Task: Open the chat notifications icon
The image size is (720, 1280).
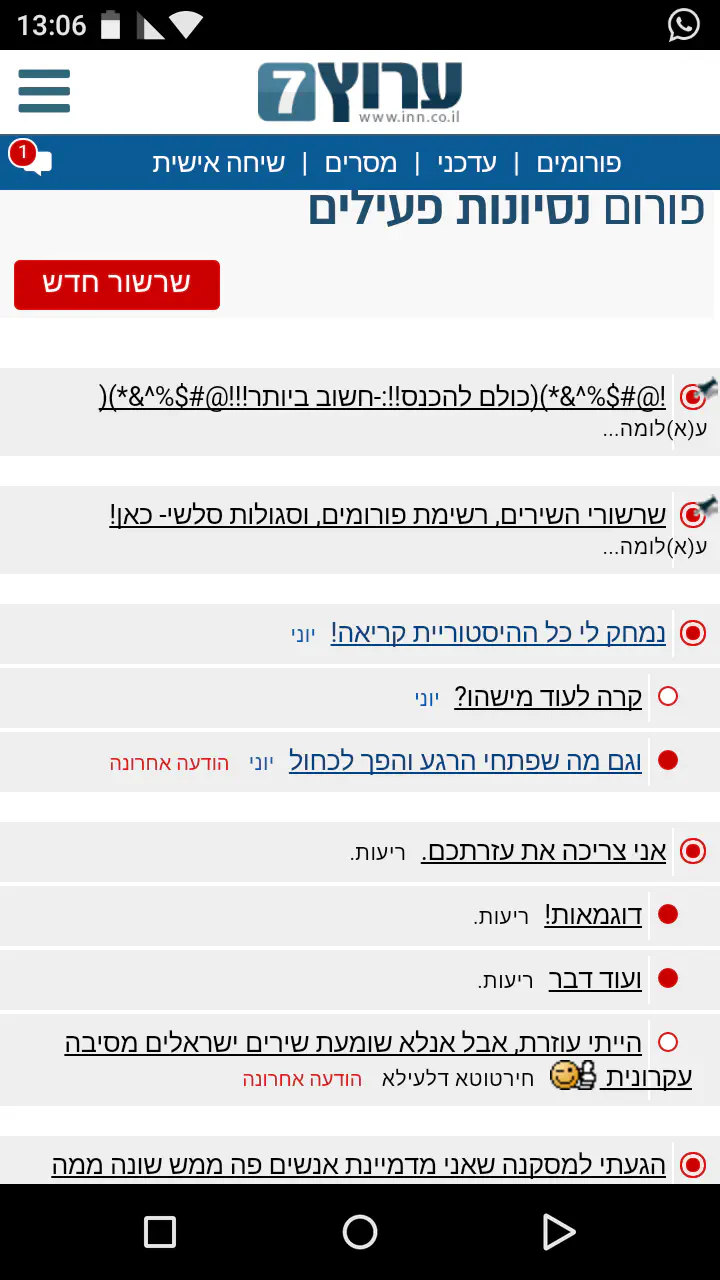Action: 32,160
